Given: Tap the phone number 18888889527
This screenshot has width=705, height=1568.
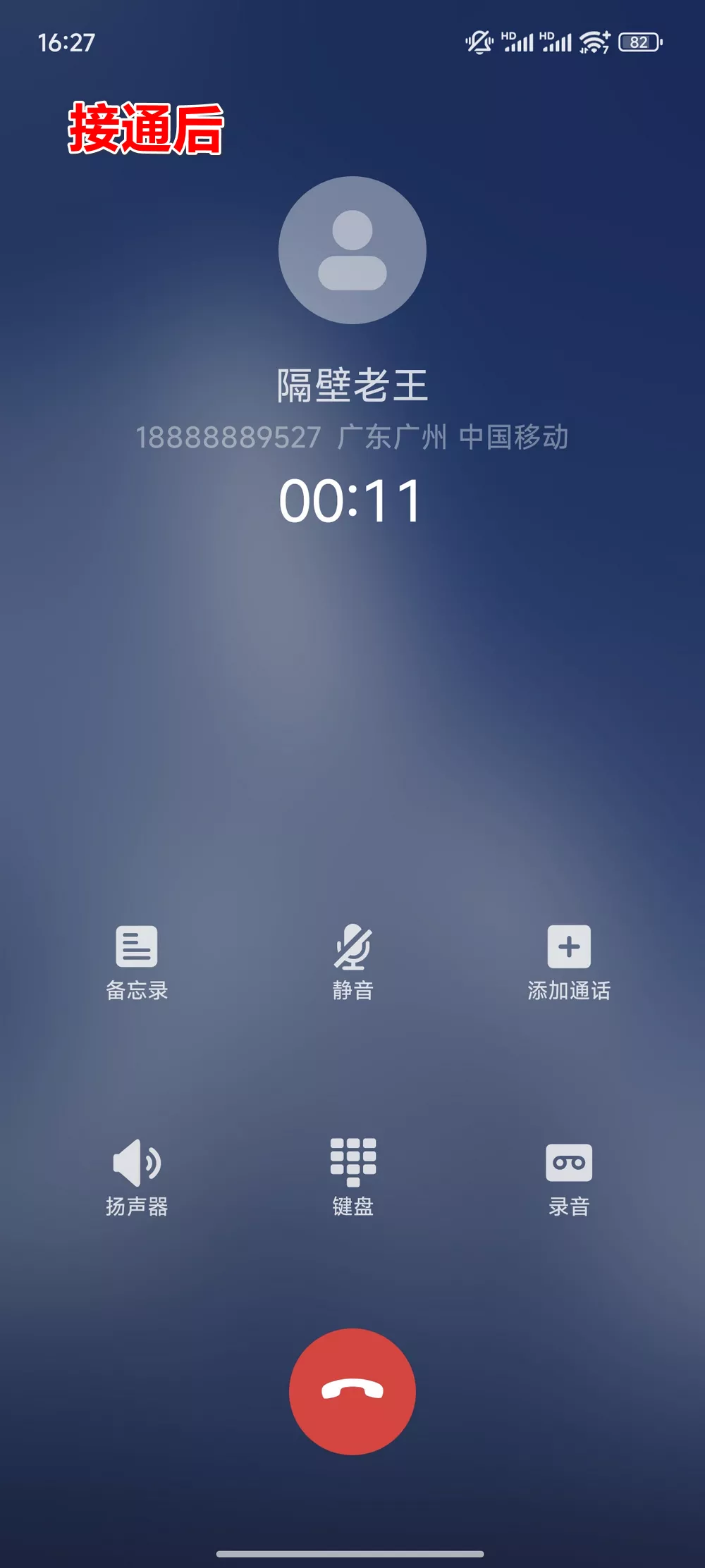Looking at the screenshot, I should (x=228, y=436).
